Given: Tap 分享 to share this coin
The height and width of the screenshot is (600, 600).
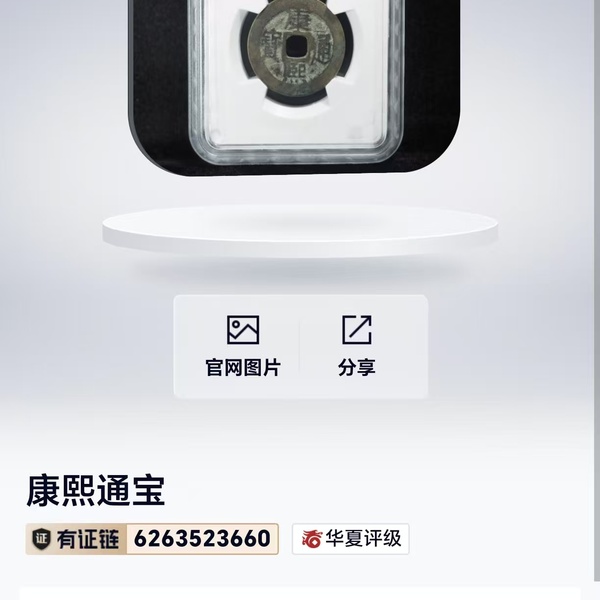Looking at the screenshot, I should coord(356,346).
